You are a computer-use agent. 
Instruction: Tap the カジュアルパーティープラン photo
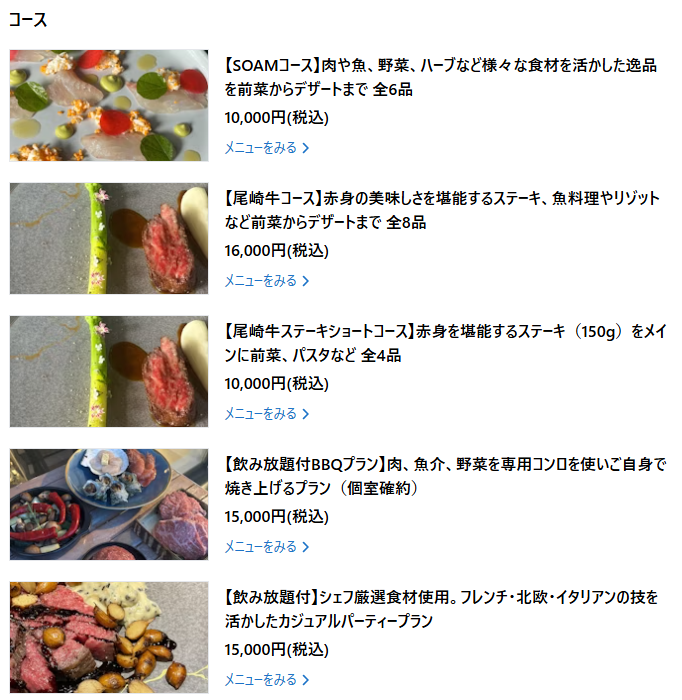pyautogui.click(x=109, y=637)
